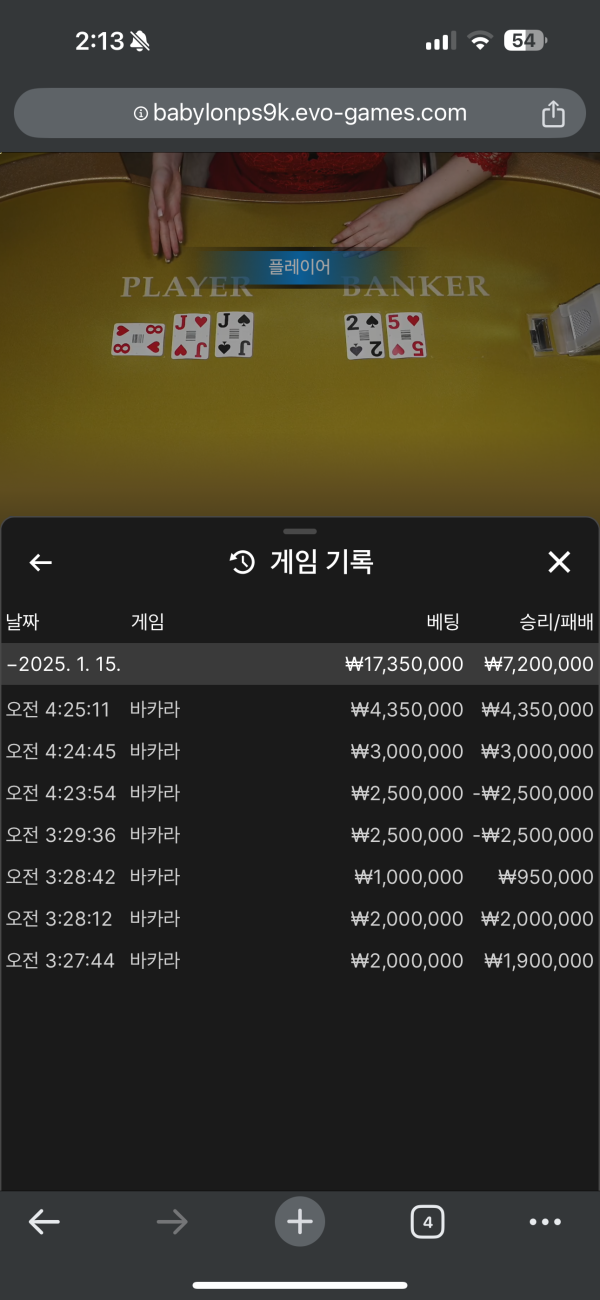Close the game history panel
Viewport: 600px width, 1300px height.
[559, 563]
